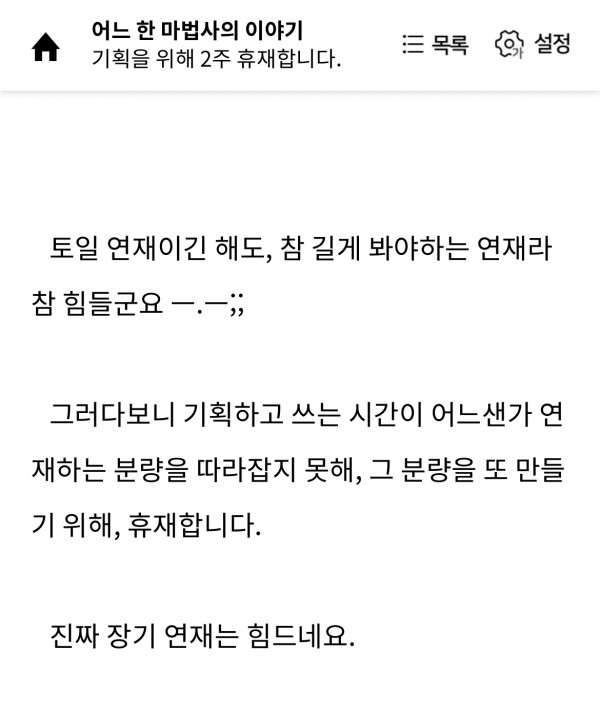The height and width of the screenshot is (710, 600).
Task: Go to the home screen icon
Action: [x=46, y=47]
